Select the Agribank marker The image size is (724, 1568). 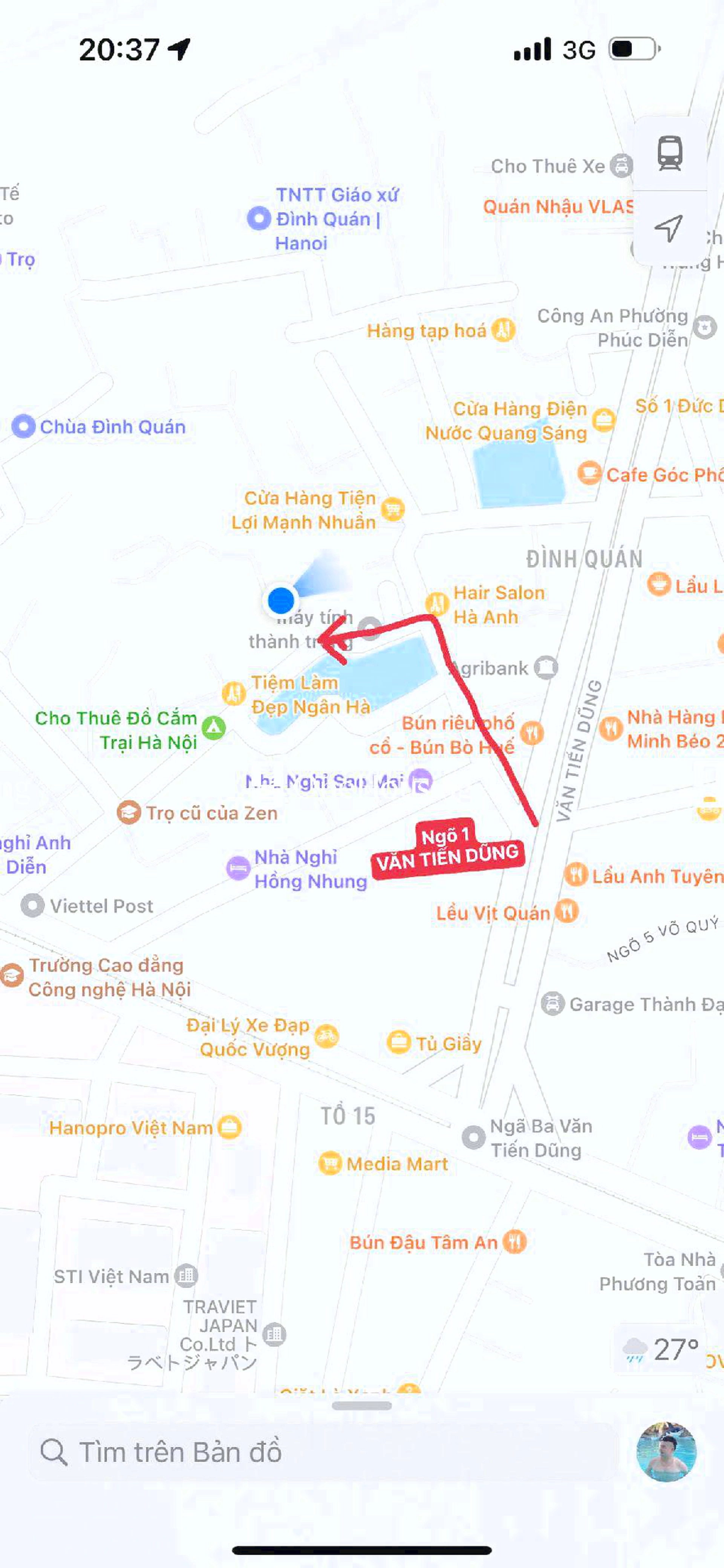point(546,668)
